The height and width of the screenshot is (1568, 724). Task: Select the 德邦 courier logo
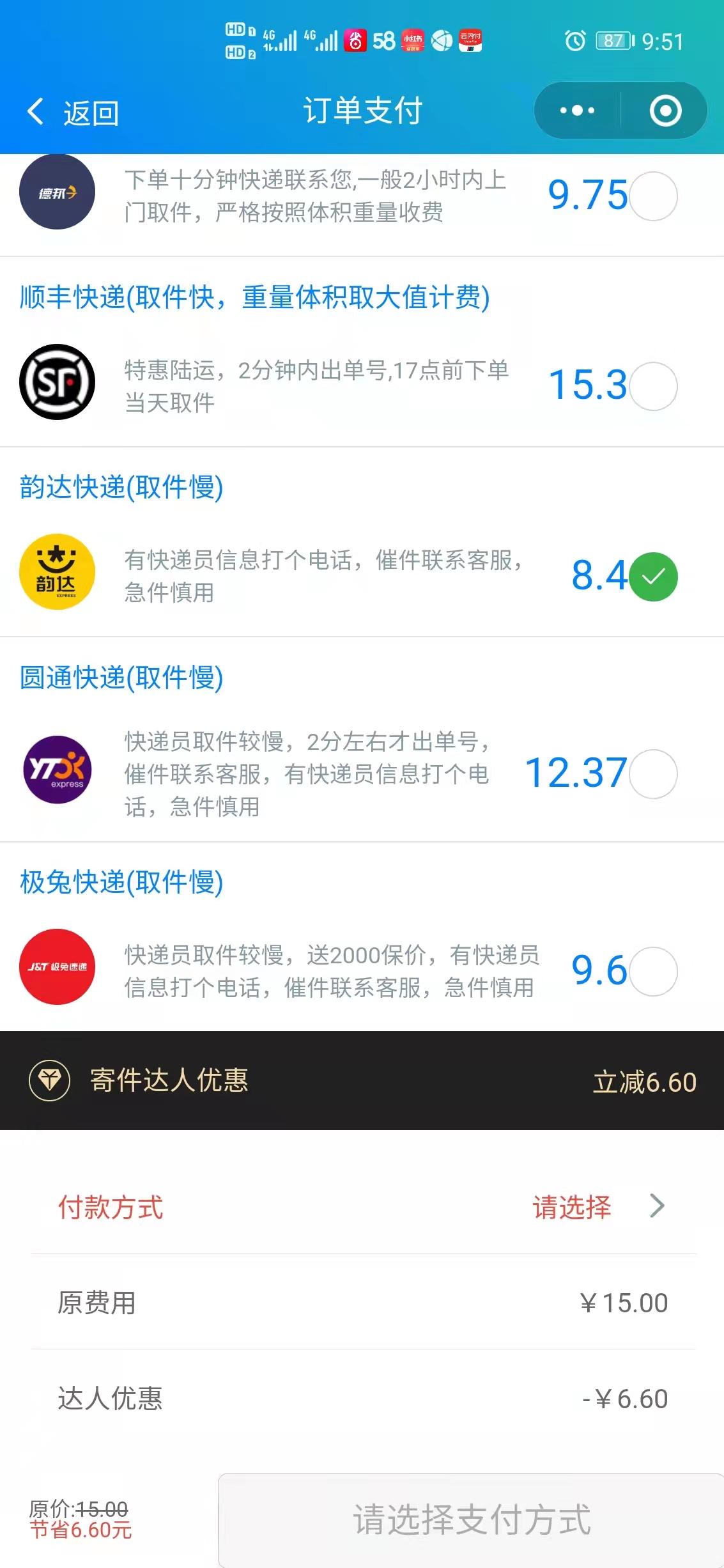(56, 192)
